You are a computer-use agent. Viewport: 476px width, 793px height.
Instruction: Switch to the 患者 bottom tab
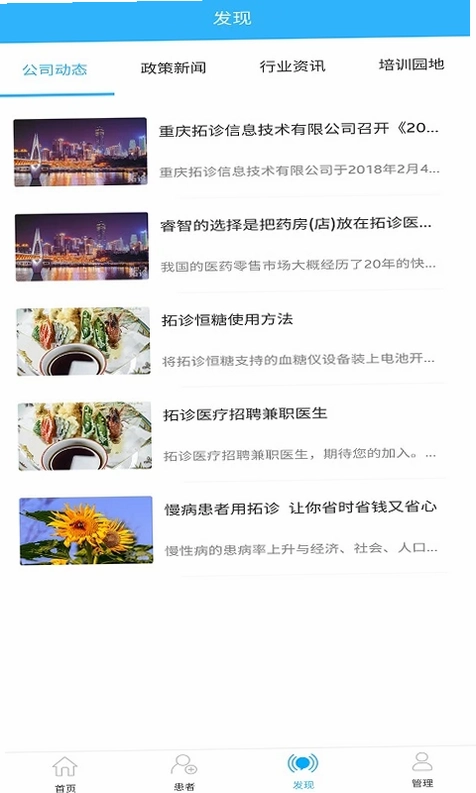pyautogui.click(x=184, y=772)
